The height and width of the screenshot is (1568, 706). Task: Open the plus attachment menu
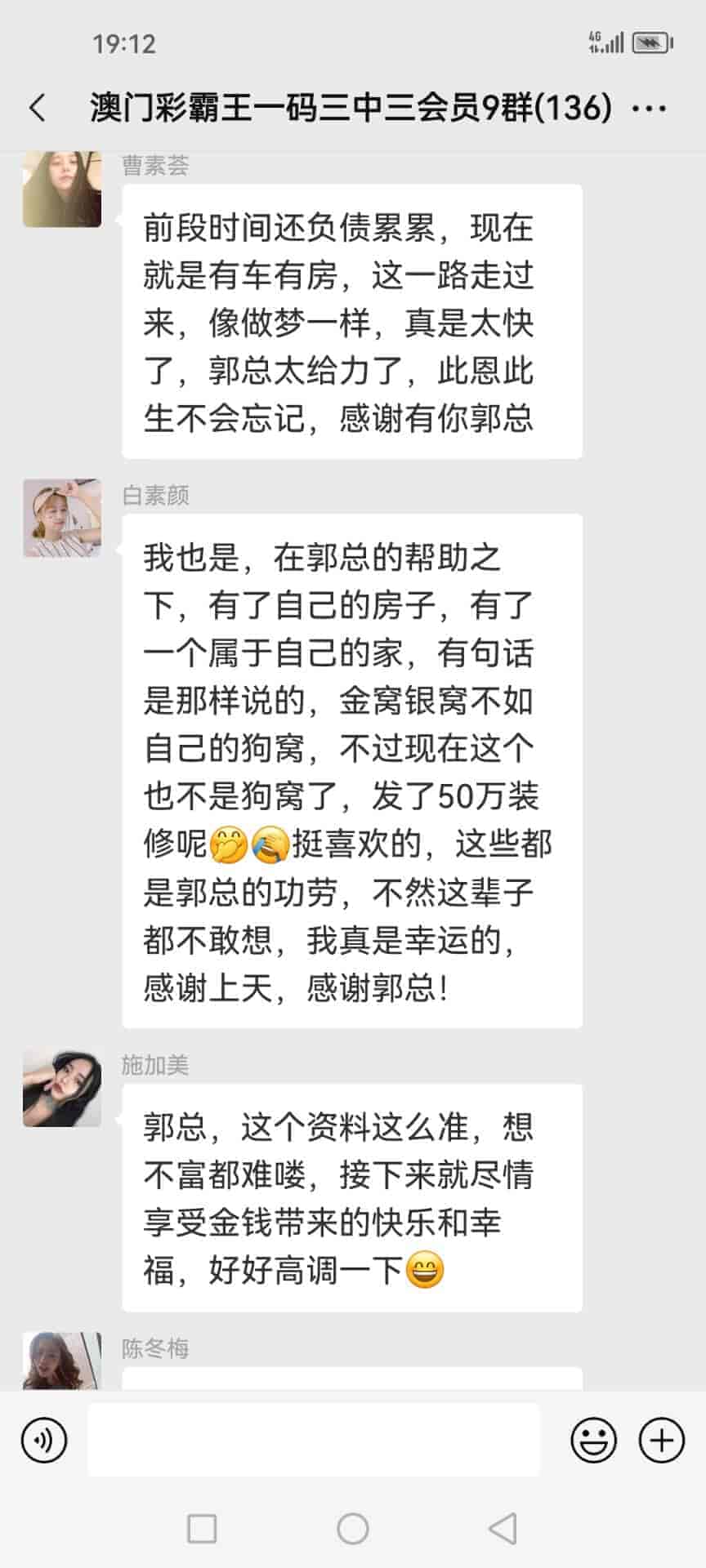click(661, 1441)
